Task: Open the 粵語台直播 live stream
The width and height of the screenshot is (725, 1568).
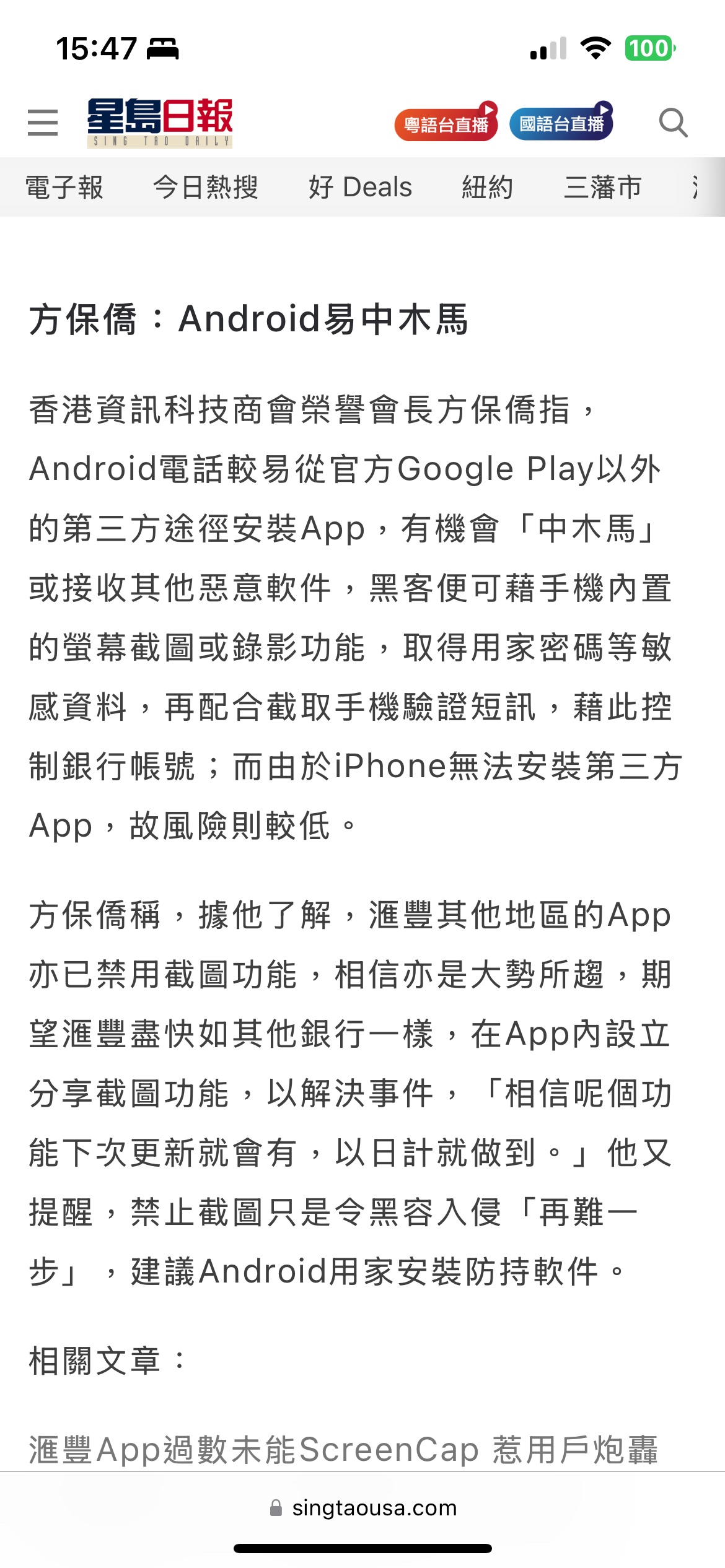Action: point(446,124)
